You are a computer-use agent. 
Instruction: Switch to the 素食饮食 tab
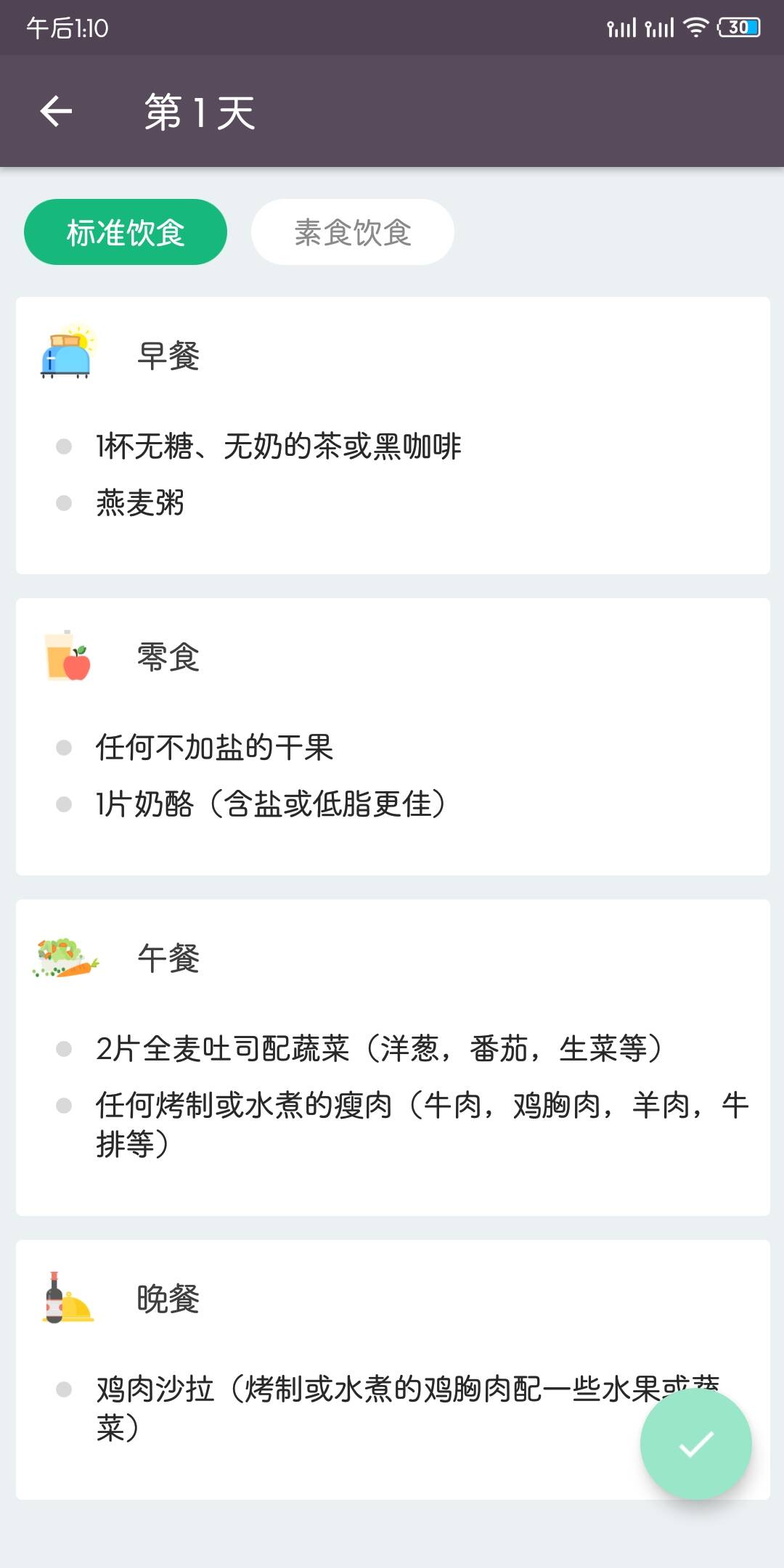click(353, 232)
